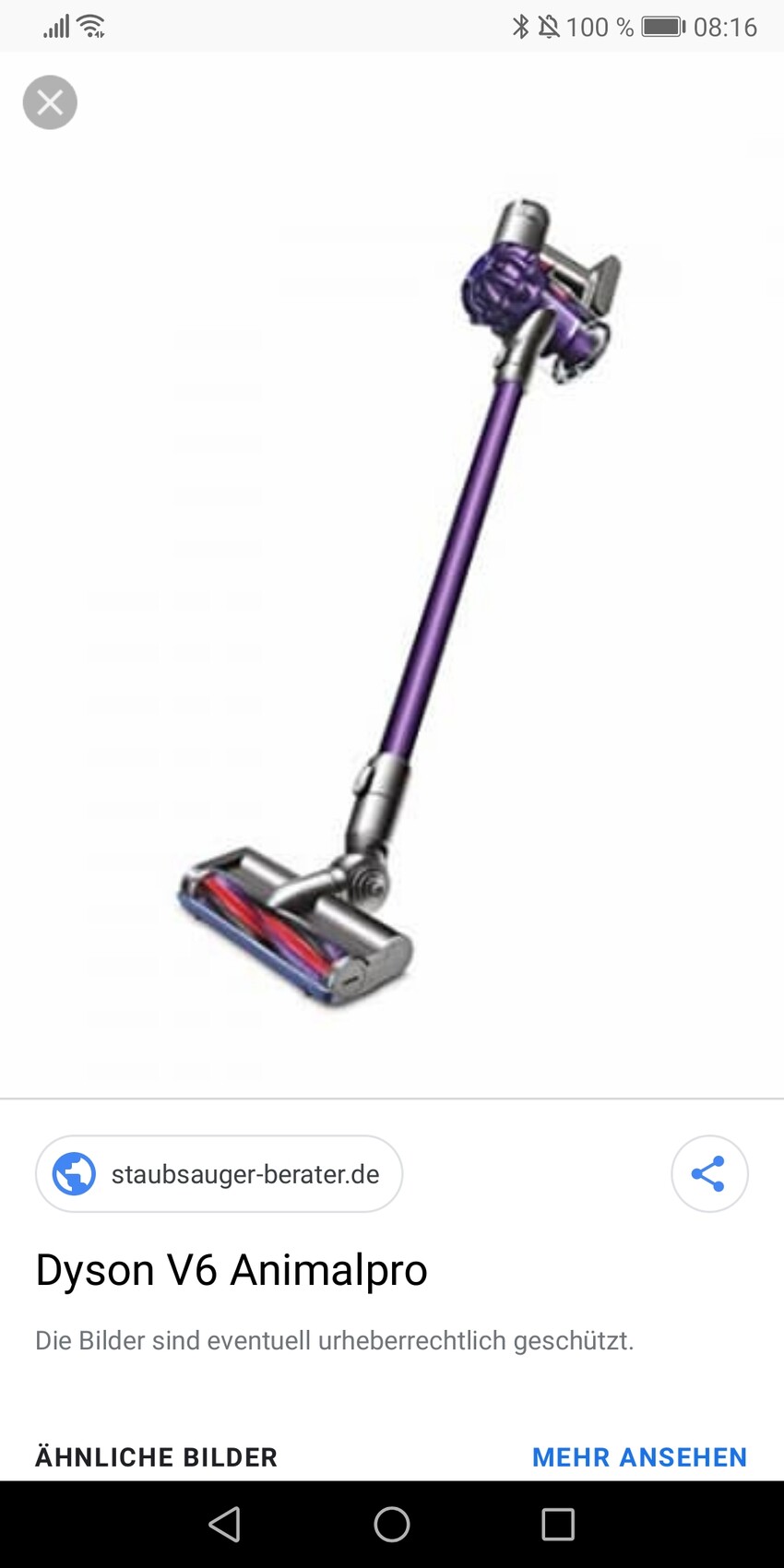
Task: Go back using the system back button
Action: coord(224,1525)
